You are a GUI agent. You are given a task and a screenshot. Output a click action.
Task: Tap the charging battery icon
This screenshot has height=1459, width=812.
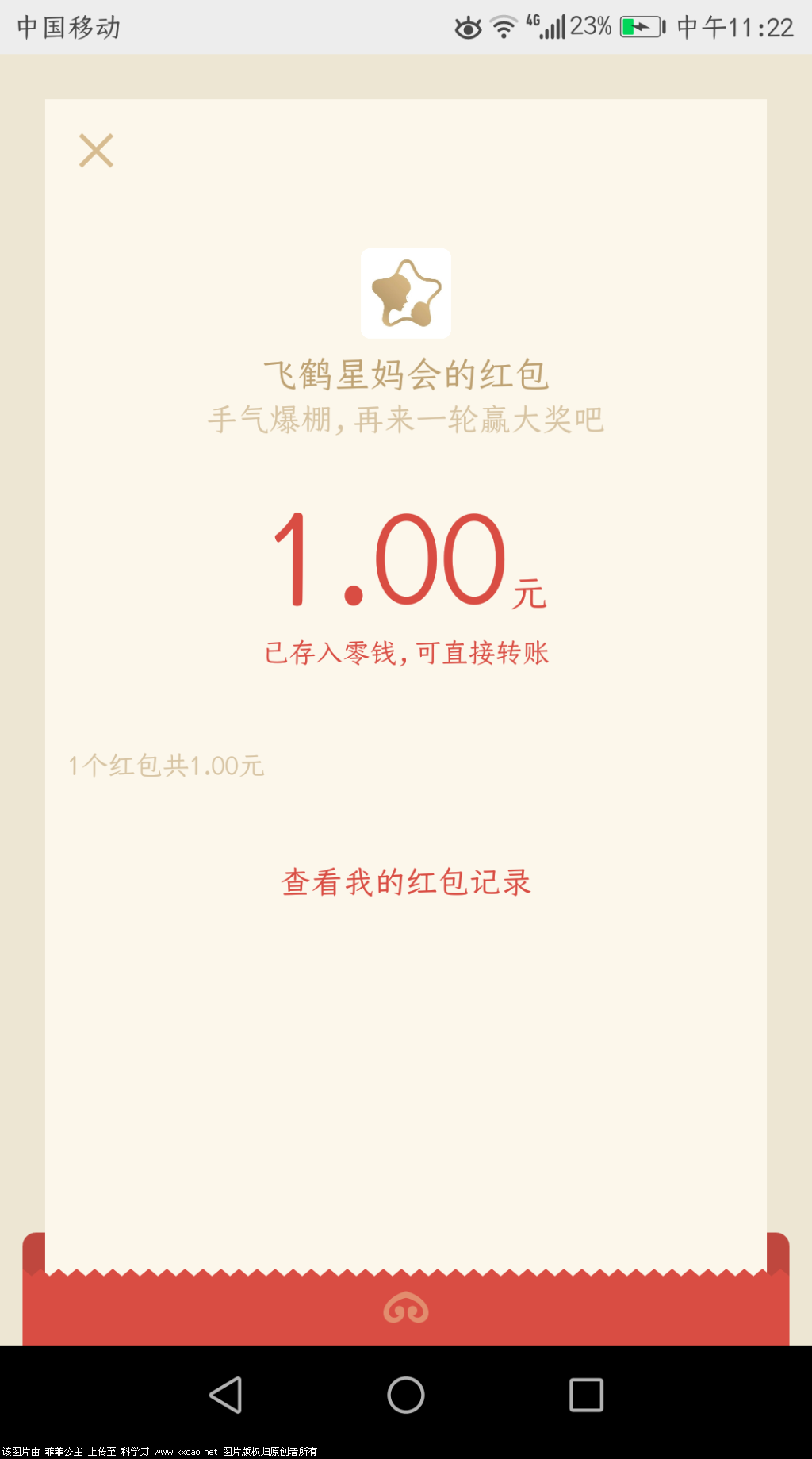642,26
